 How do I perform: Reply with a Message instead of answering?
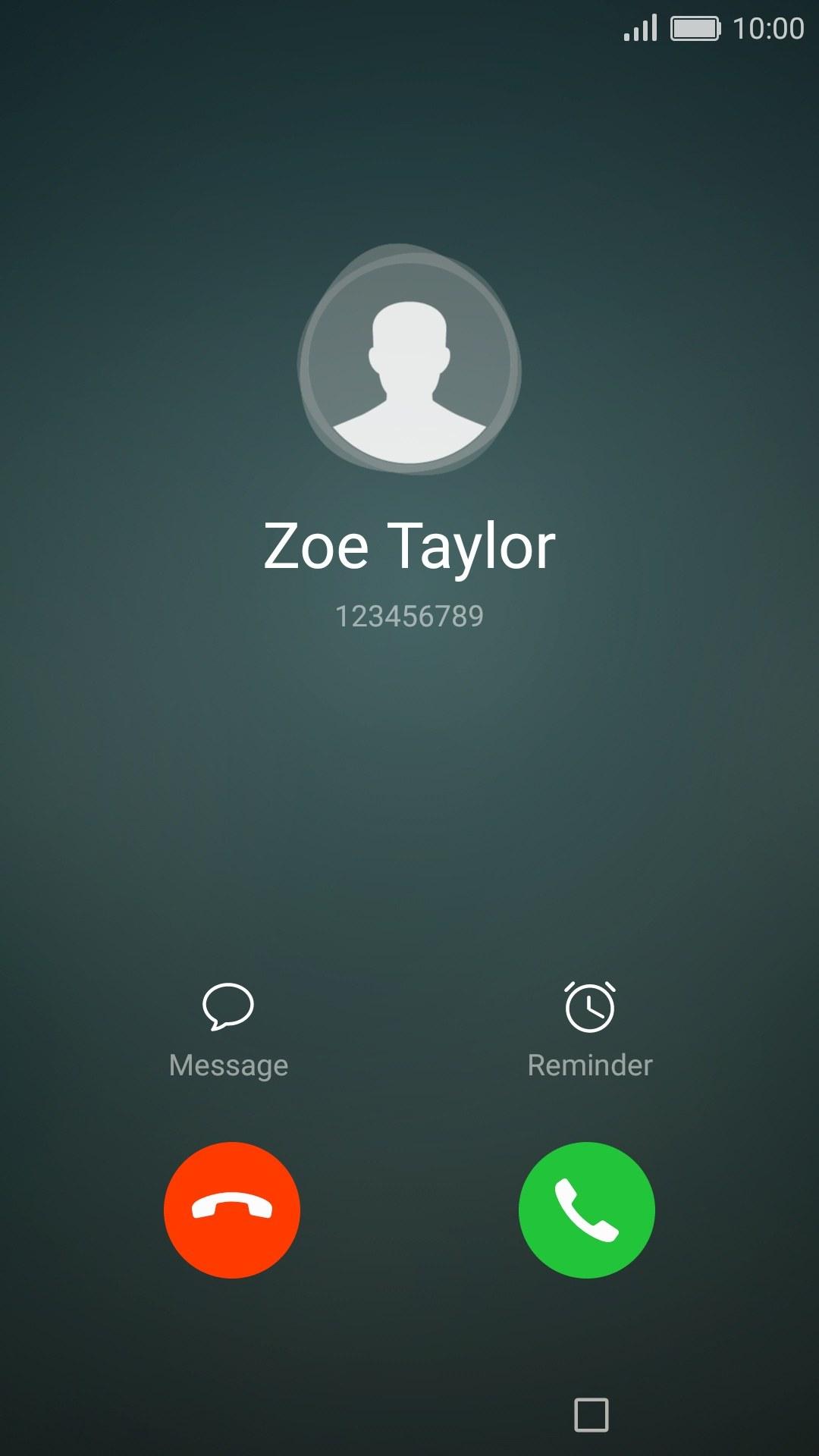tap(228, 1031)
